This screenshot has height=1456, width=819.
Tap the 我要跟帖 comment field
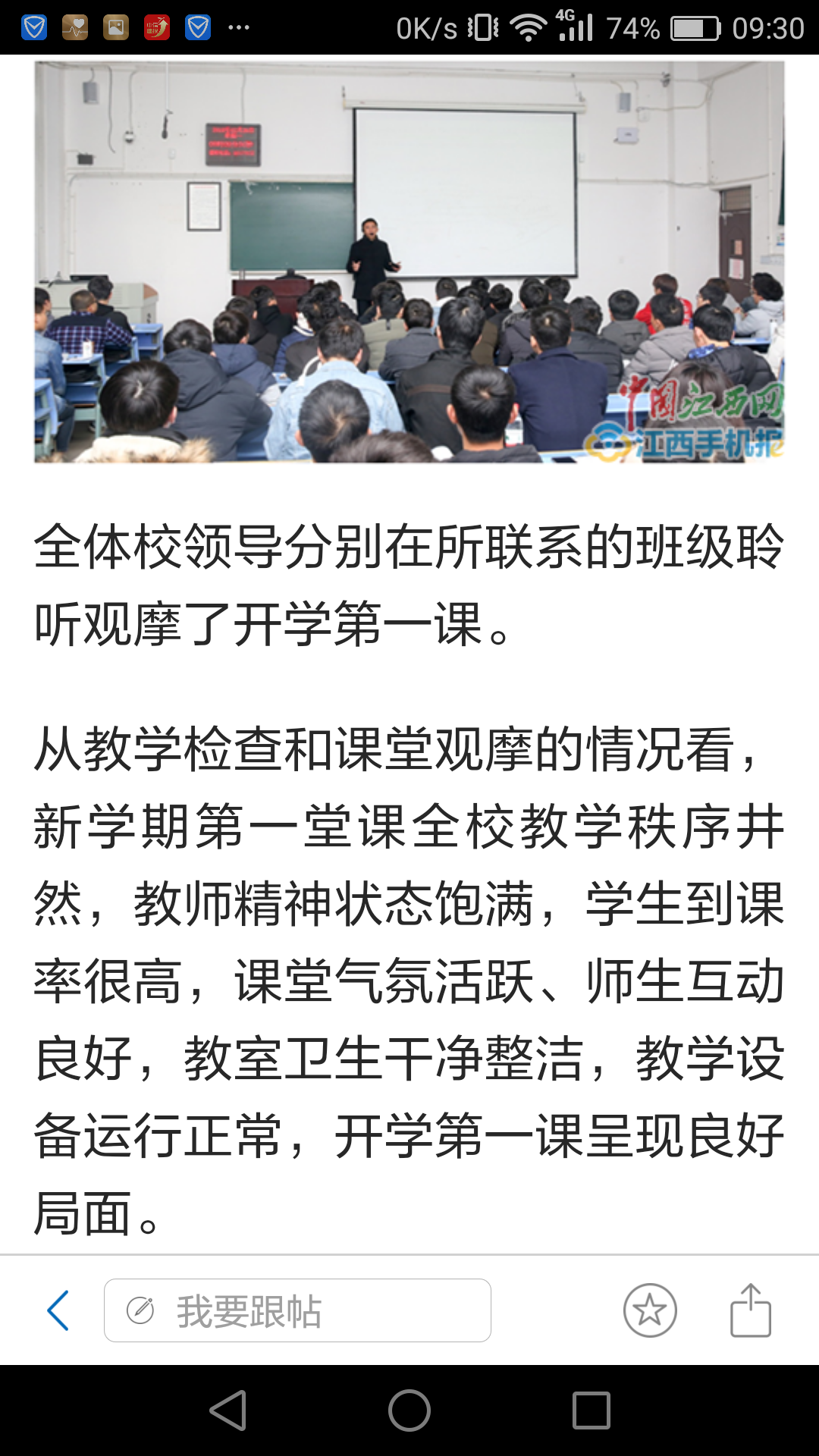(297, 1310)
